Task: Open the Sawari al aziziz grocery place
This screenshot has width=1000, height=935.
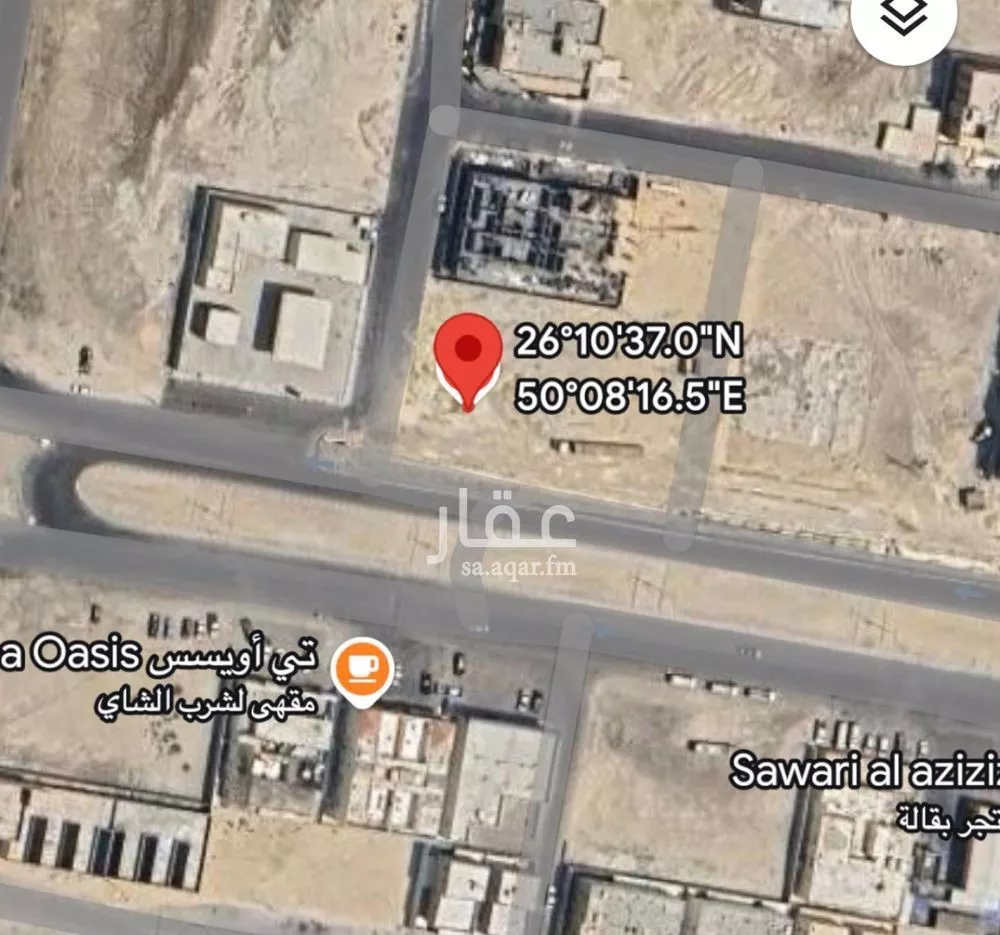Action: pos(864,771)
